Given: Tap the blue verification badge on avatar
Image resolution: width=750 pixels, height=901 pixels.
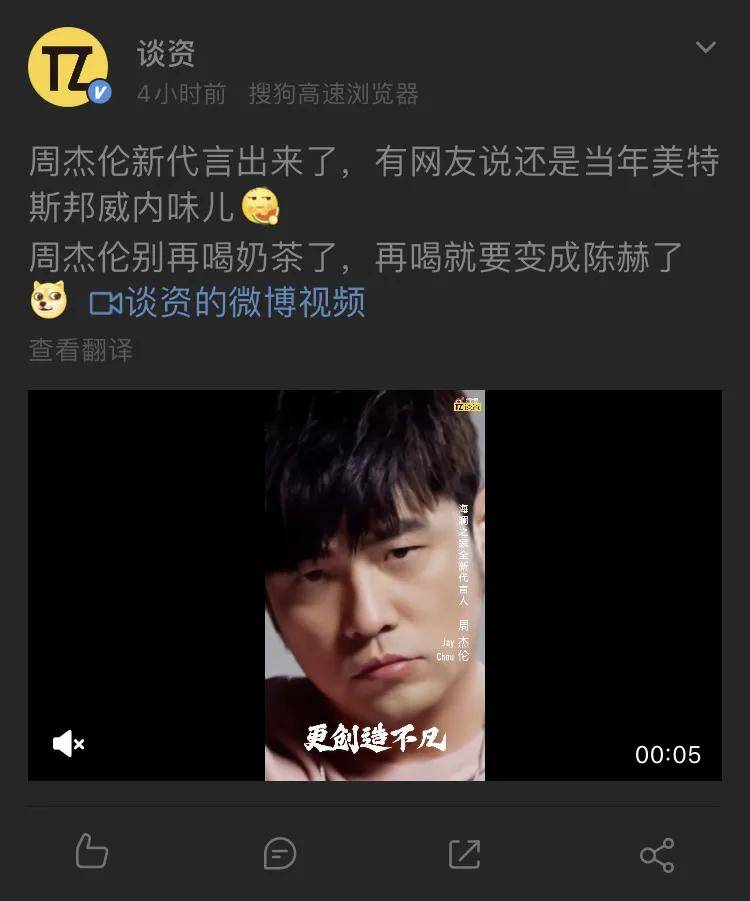Looking at the screenshot, I should pyautogui.click(x=98, y=90).
